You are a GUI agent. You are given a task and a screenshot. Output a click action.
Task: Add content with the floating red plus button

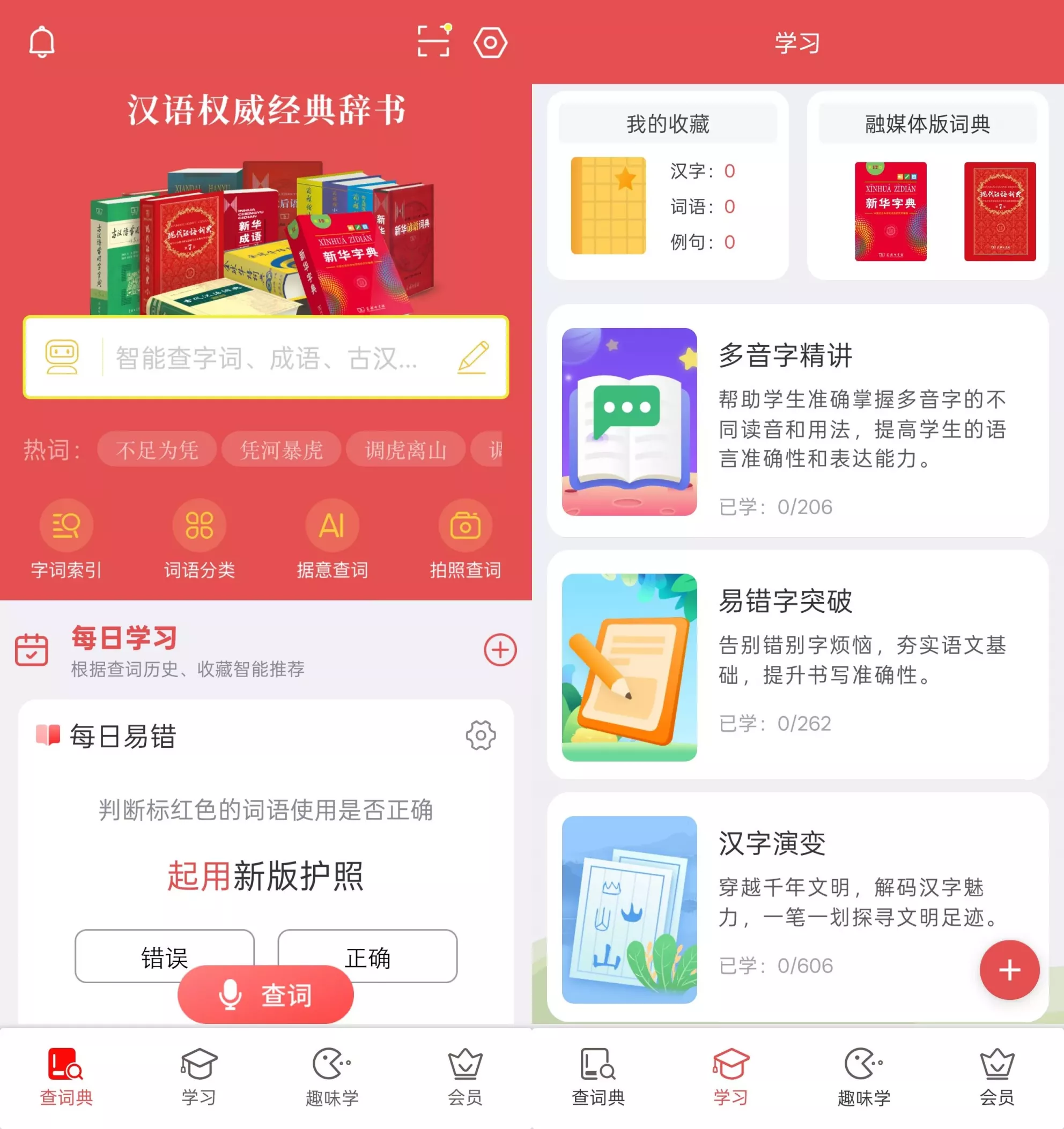[1009, 969]
